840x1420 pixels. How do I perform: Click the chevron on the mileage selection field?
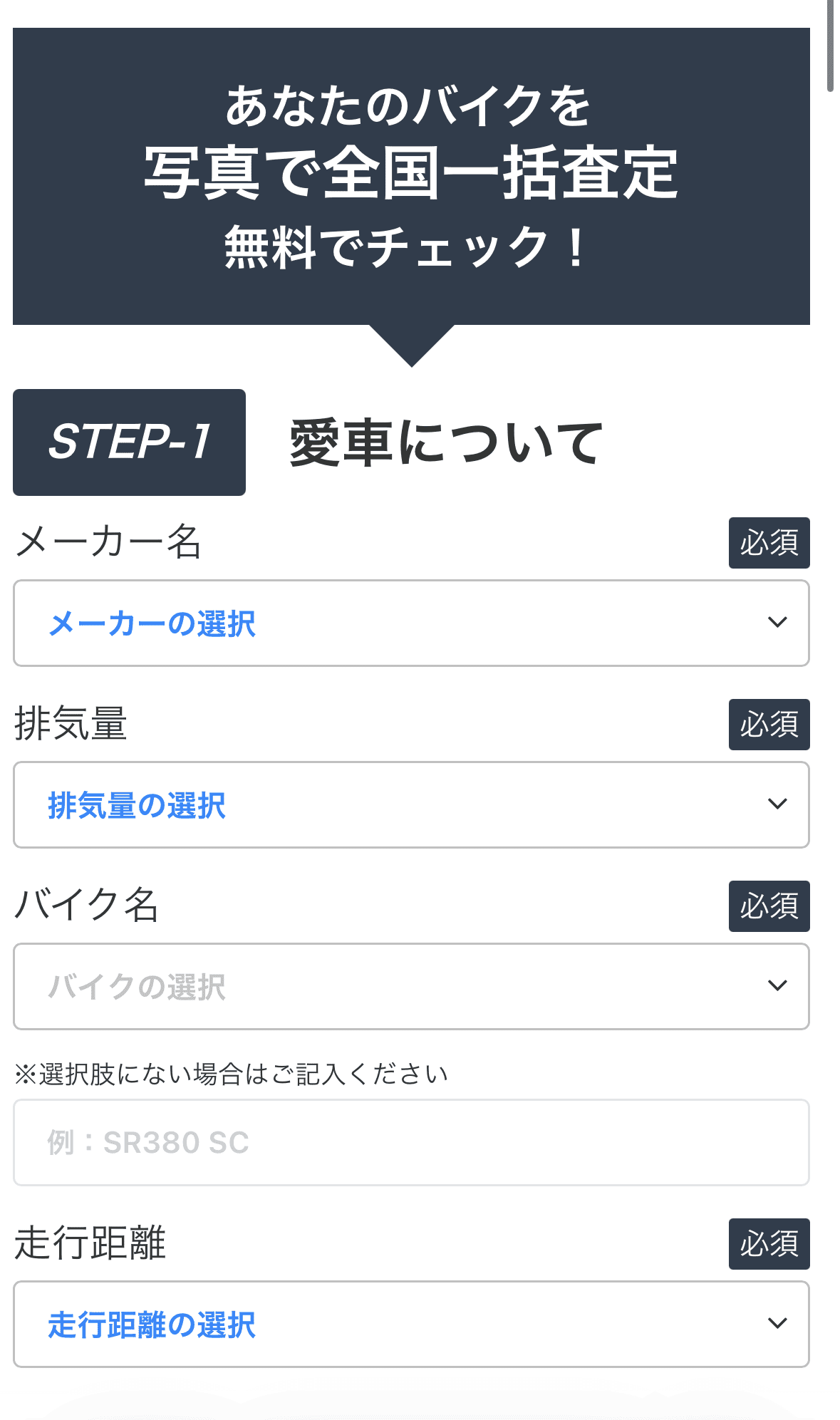coord(776,1322)
